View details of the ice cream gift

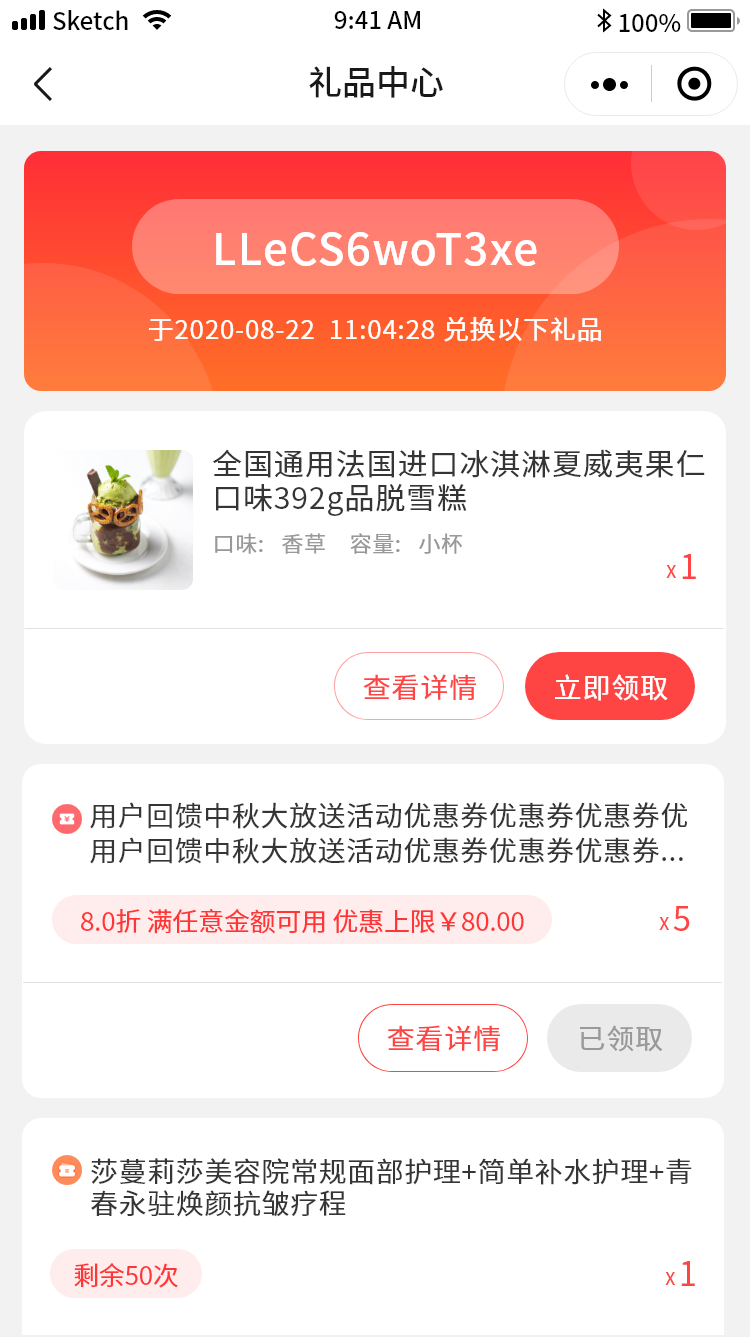tap(419, 687)
